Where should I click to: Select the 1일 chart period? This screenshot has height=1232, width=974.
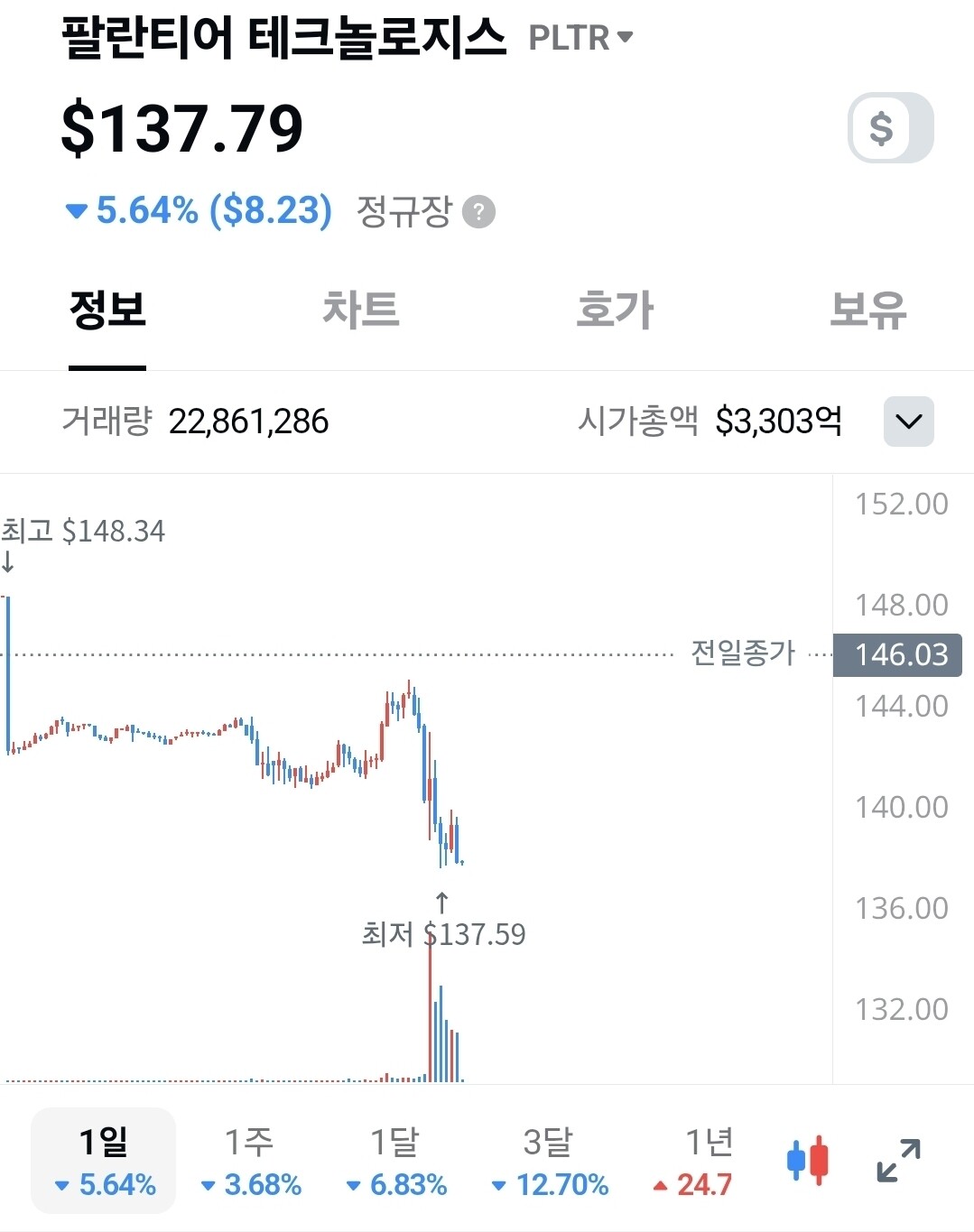104,1161
